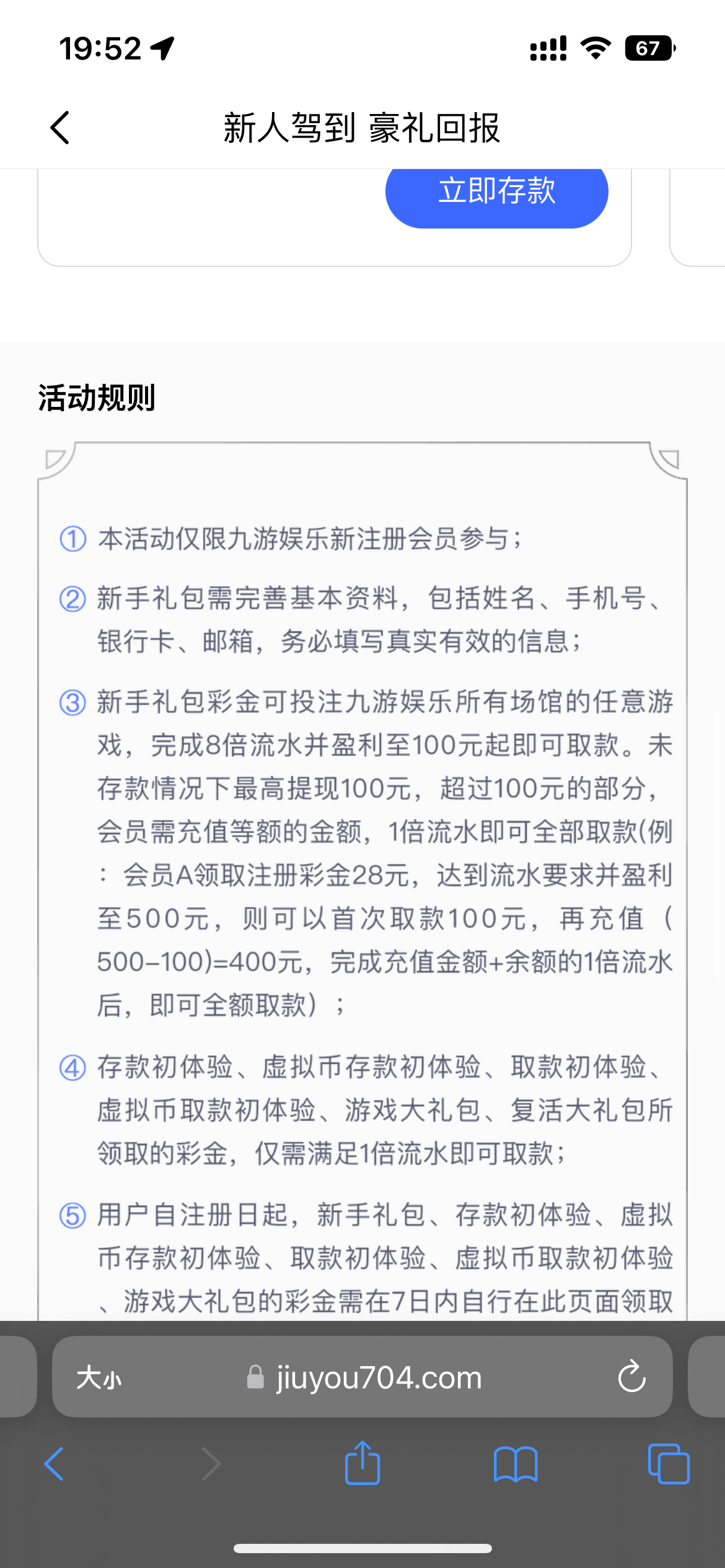
Task: Tap the Safari back navigation chevron
Action: (55, 1465)
